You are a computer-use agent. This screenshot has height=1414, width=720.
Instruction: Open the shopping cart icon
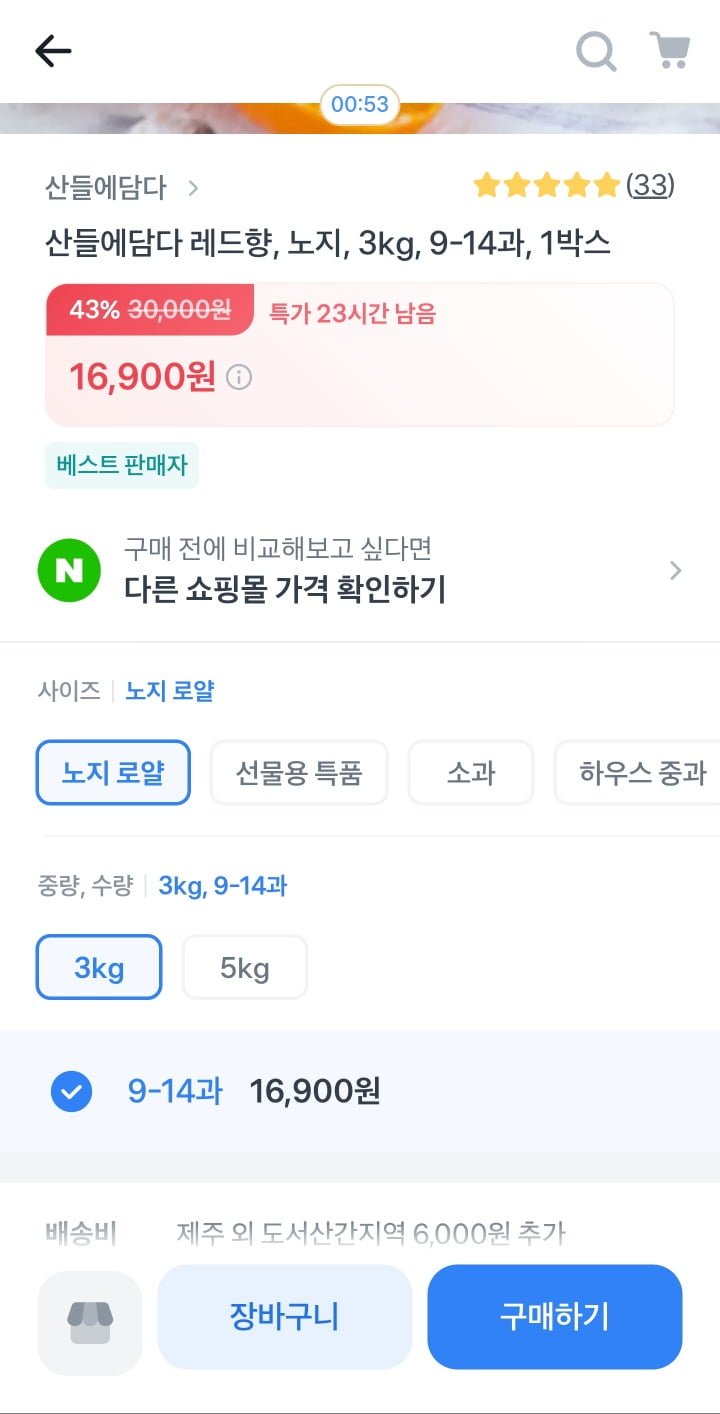(x=669, y=50)
